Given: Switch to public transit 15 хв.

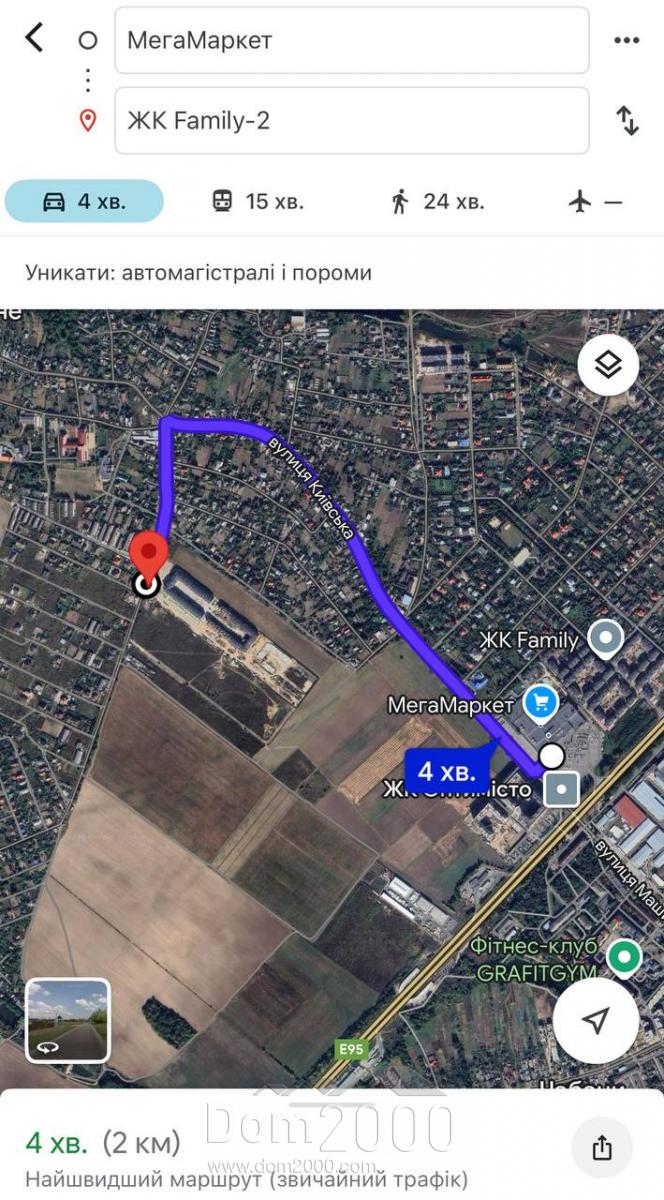Looking at the screenshot, I should (257, 201).
